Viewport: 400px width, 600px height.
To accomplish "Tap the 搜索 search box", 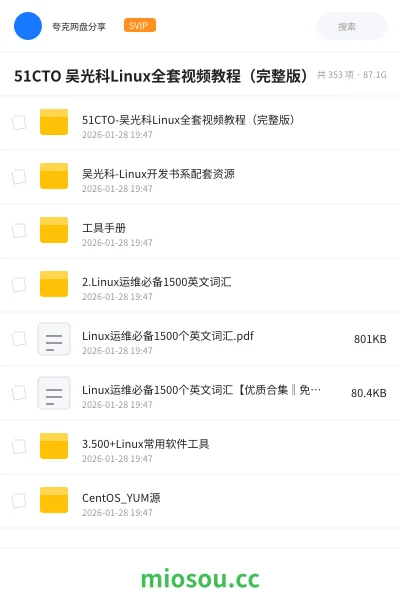I will pyautogui.click(x=351, y=26).
